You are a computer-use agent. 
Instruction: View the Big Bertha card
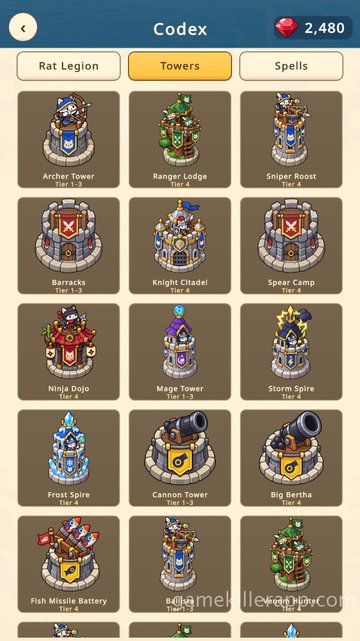click(291, 458)
